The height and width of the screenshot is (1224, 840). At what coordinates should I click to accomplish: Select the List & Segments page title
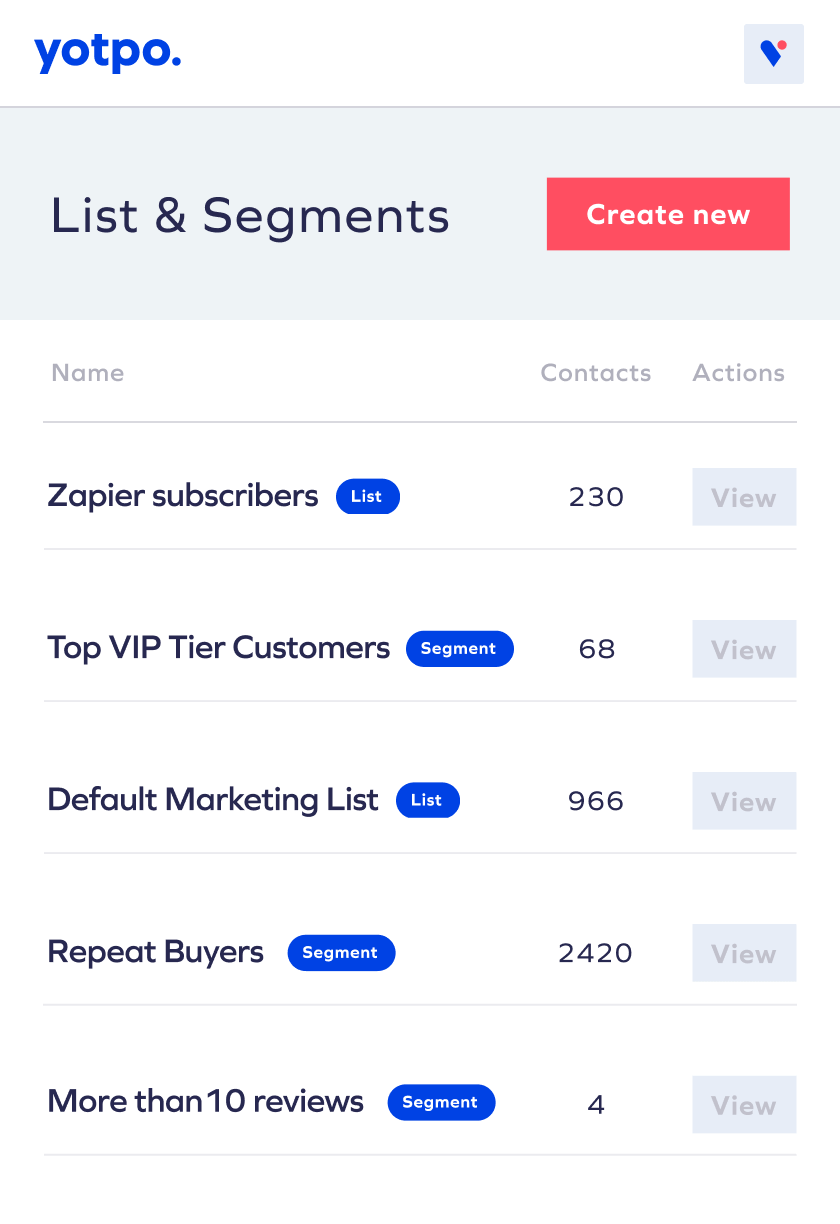click(250, 214)
